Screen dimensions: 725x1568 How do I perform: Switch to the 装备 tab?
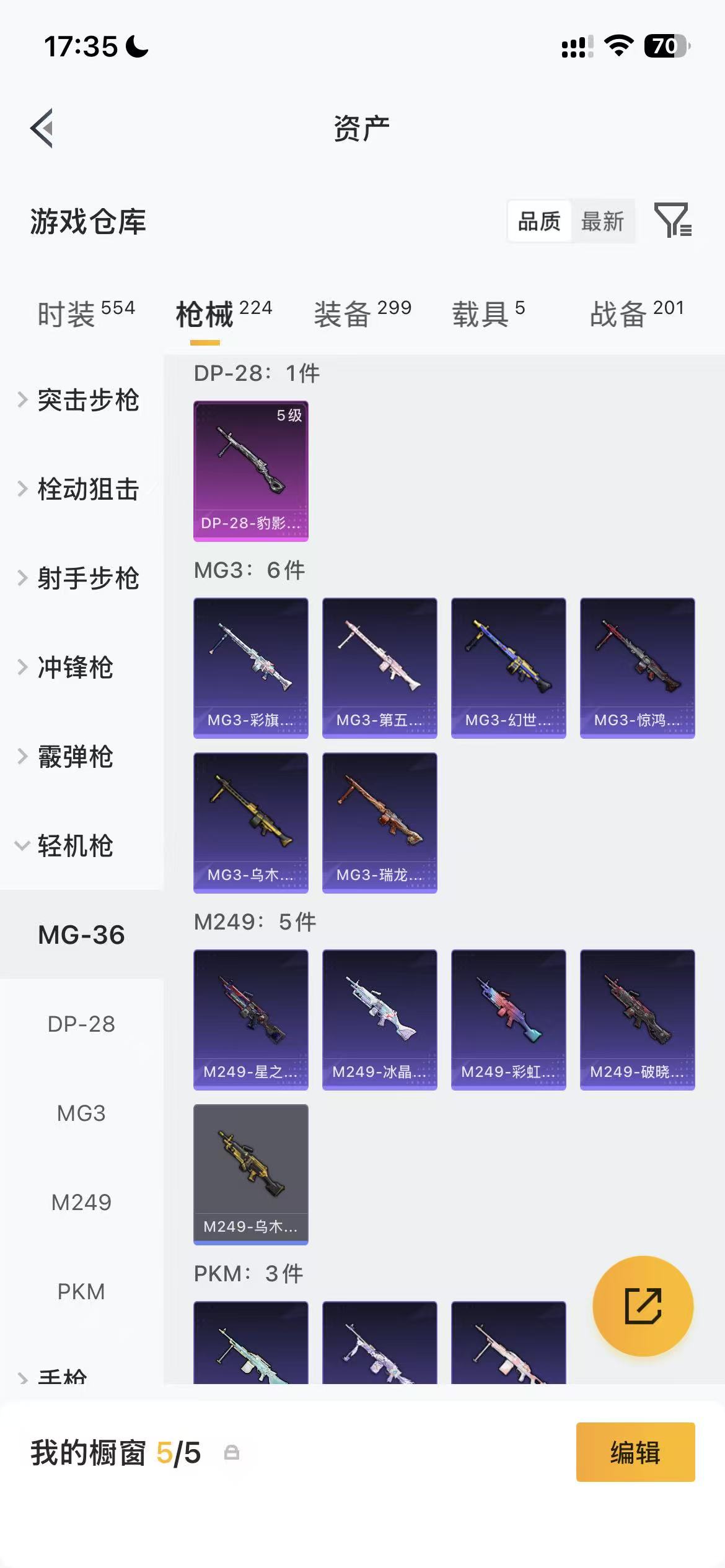(x=362, y=313)
